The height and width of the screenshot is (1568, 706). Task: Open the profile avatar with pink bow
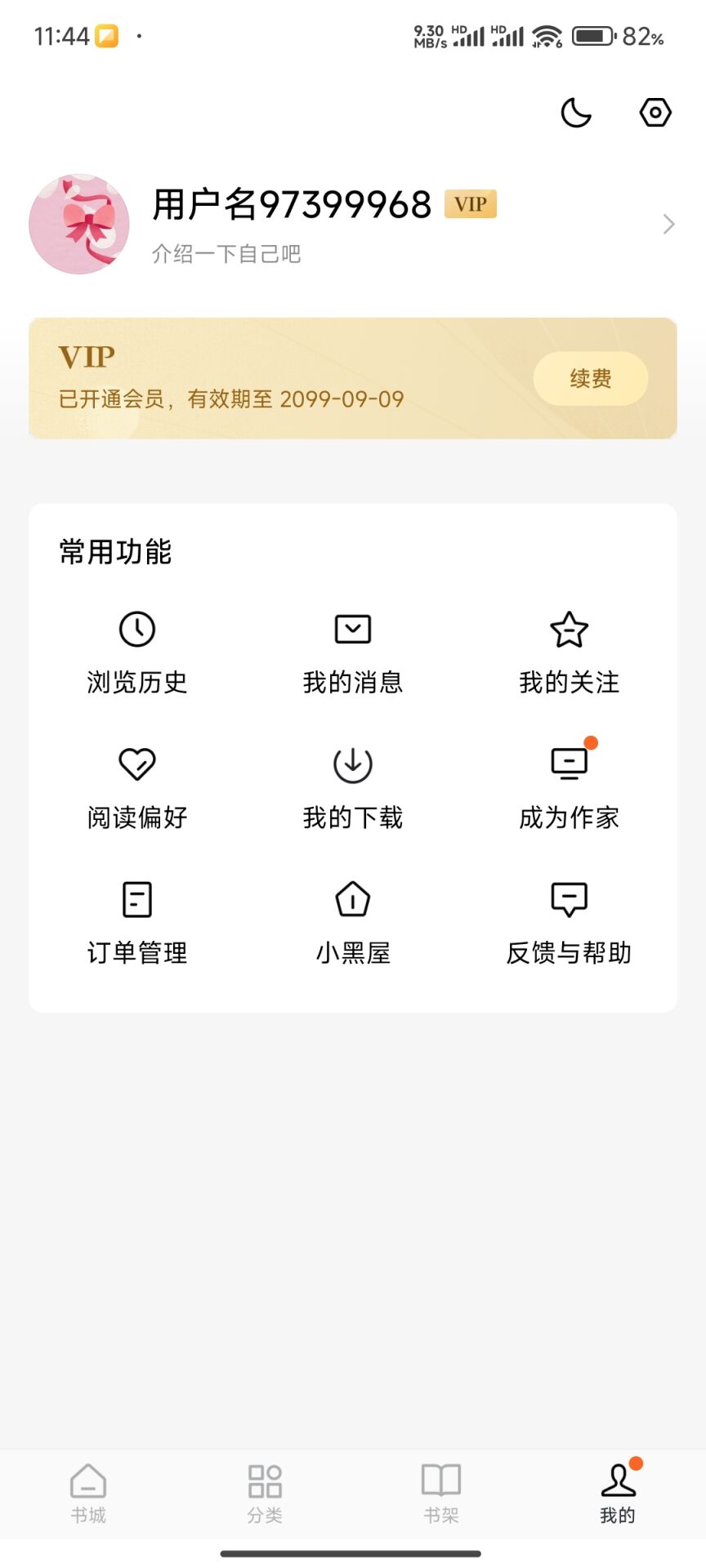[79, 224]
